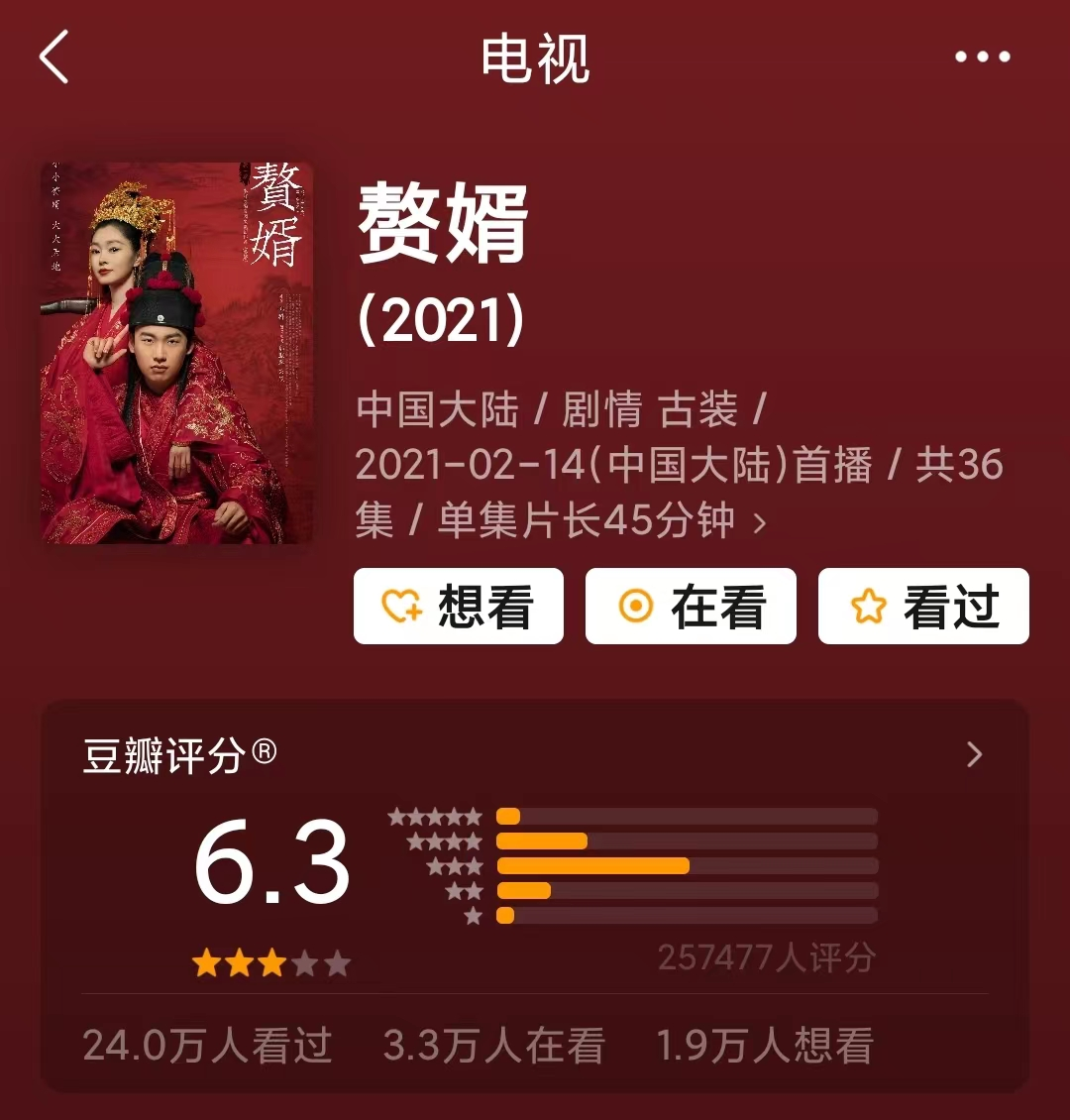
Task: Go back using the top-left arrow
Action: click(x=54, y=57)
